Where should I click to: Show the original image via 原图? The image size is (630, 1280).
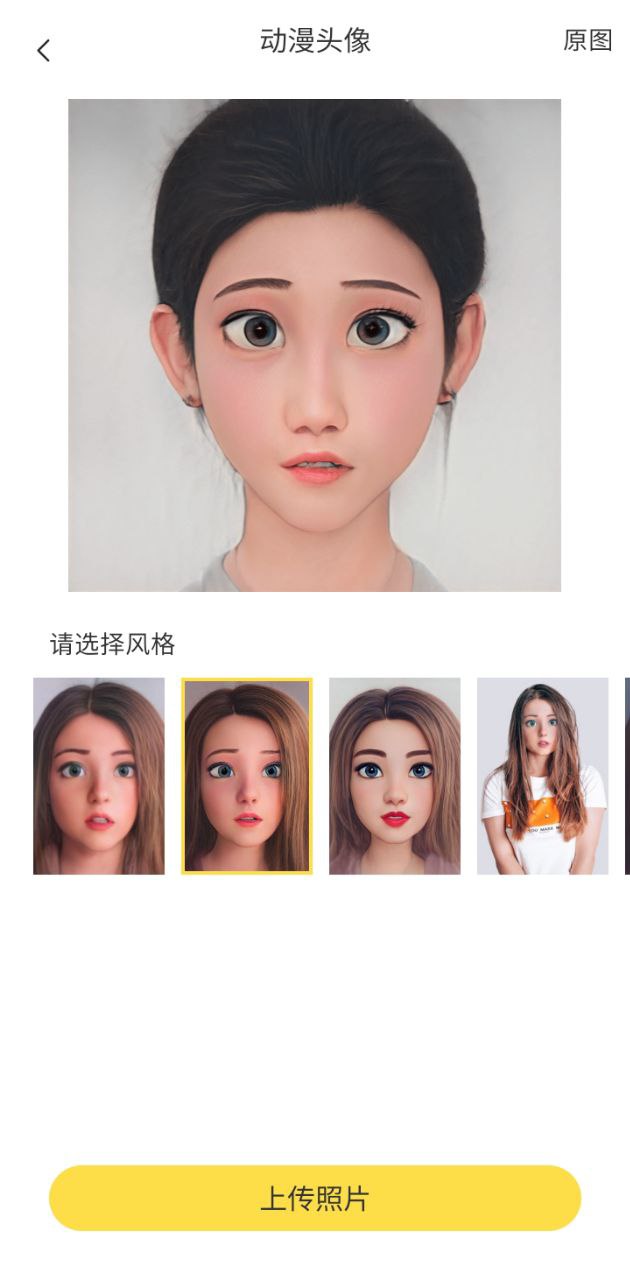(587, 41)
